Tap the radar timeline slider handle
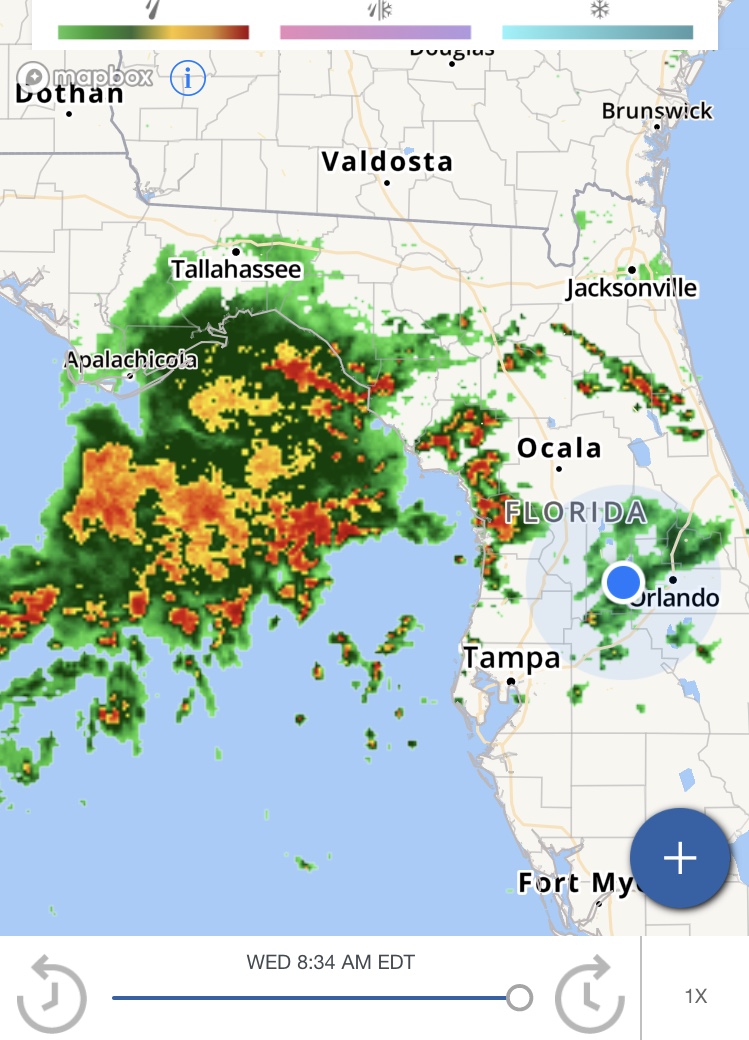Viewport: 749px width, 1040px height. click(x=519, y=997)
